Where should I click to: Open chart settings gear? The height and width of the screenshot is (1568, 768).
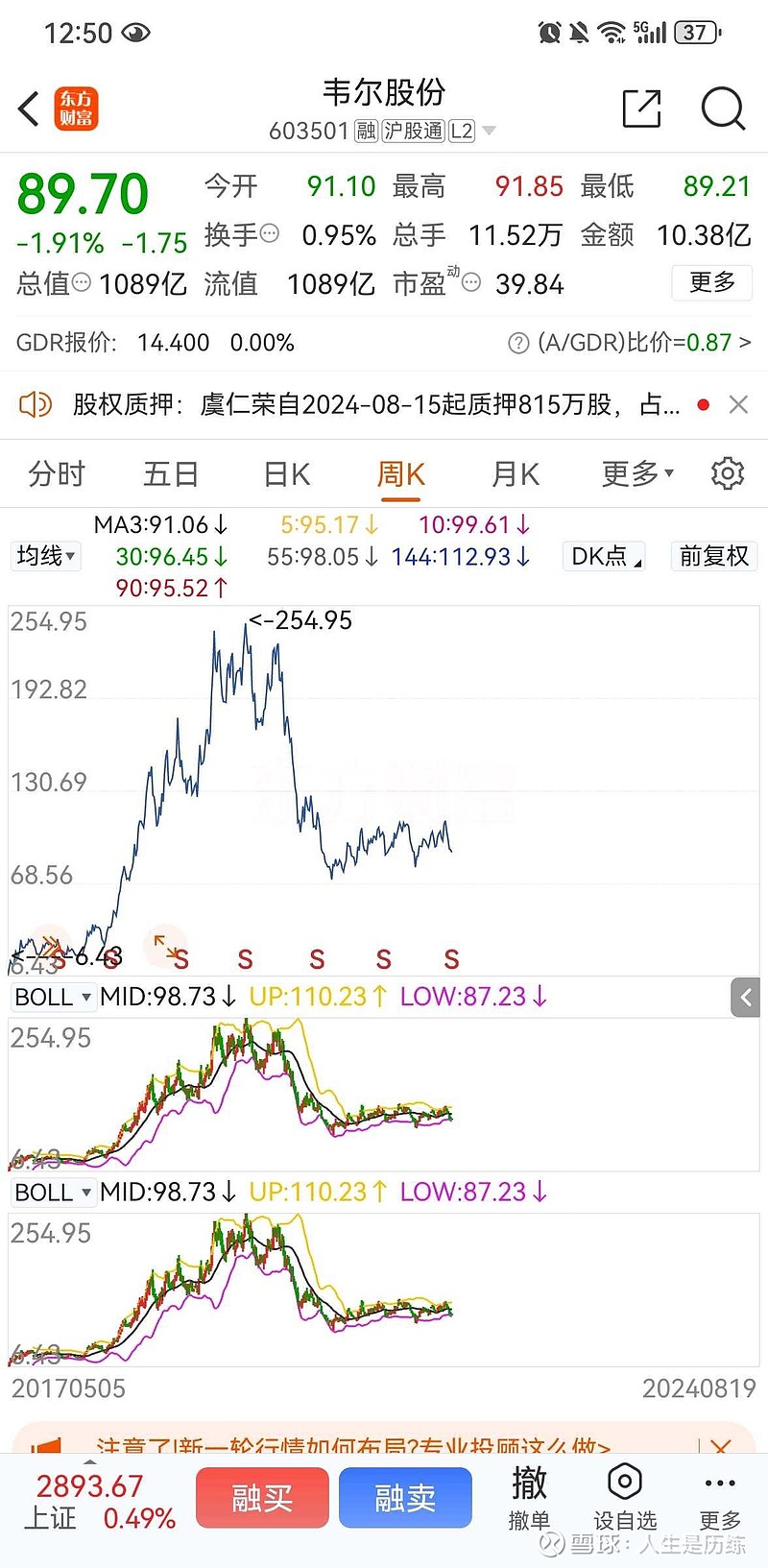pyautogui.click(x=728, y=473)
